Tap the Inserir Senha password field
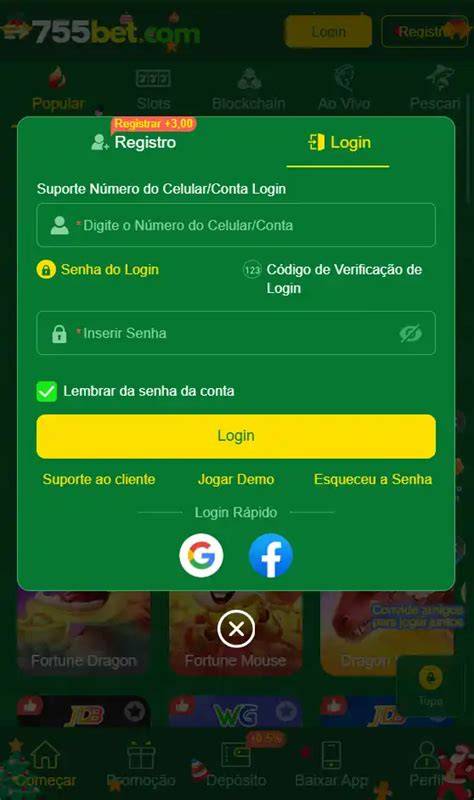 pos(236,333)
